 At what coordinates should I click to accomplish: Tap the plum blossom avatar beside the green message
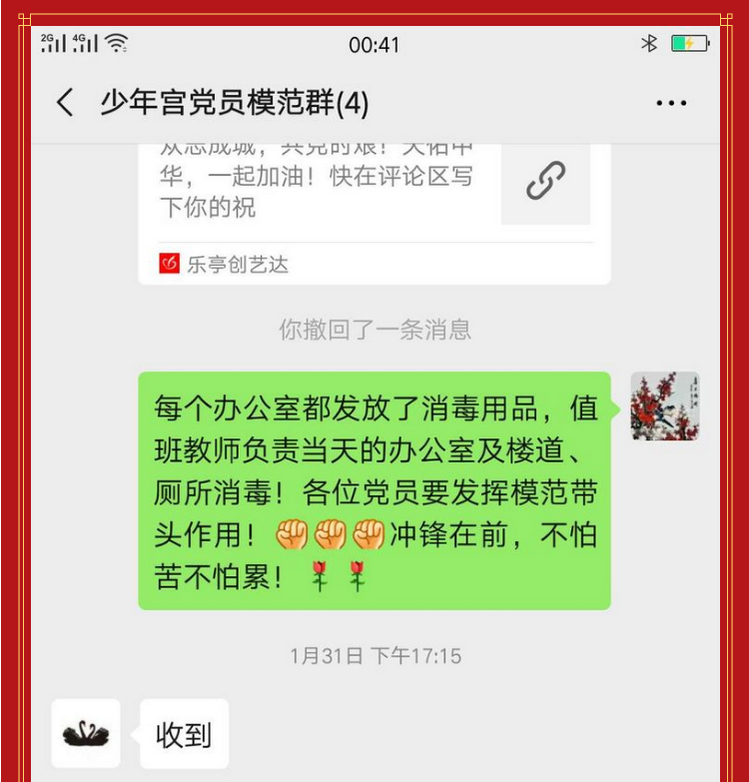(x=665, y=407)
